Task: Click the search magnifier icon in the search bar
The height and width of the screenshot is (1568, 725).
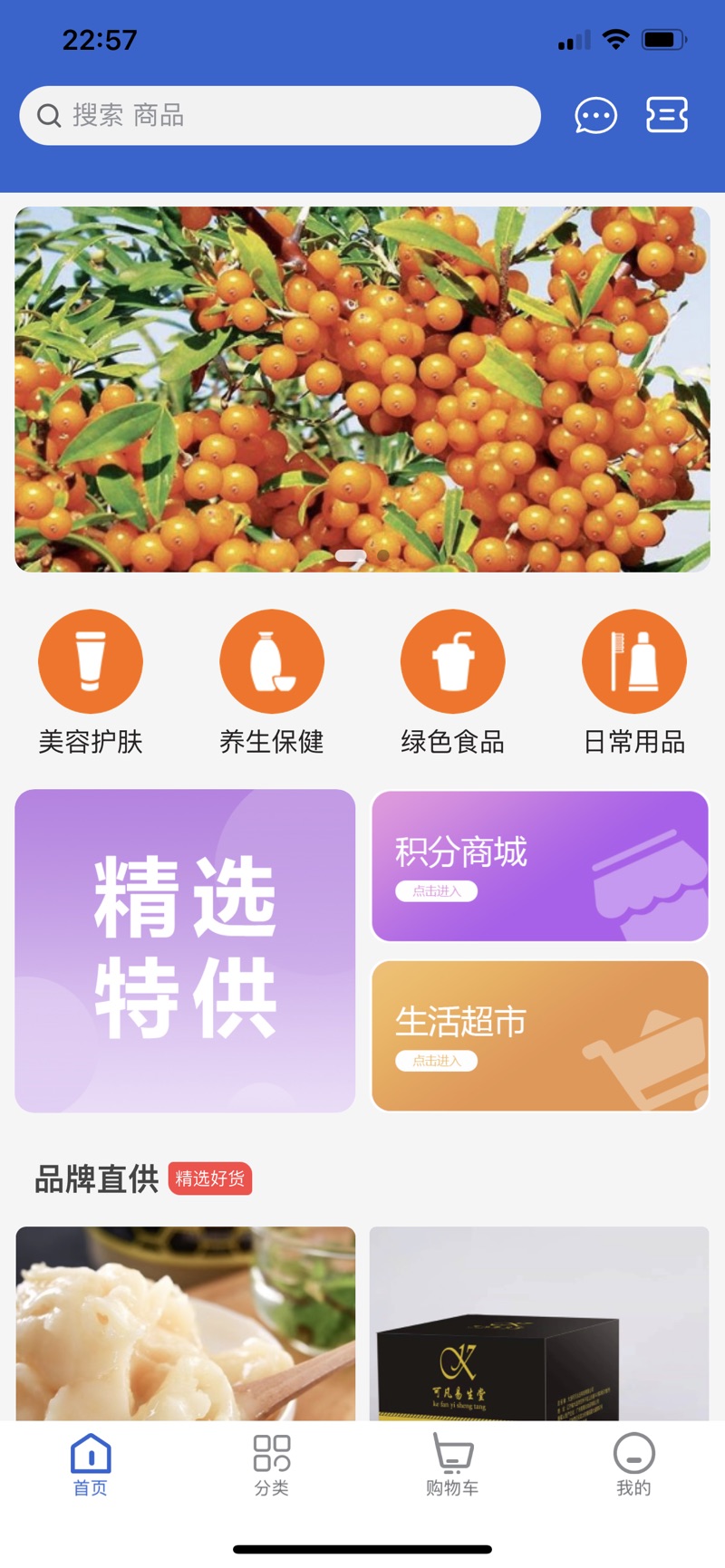Action: [50, 115]
